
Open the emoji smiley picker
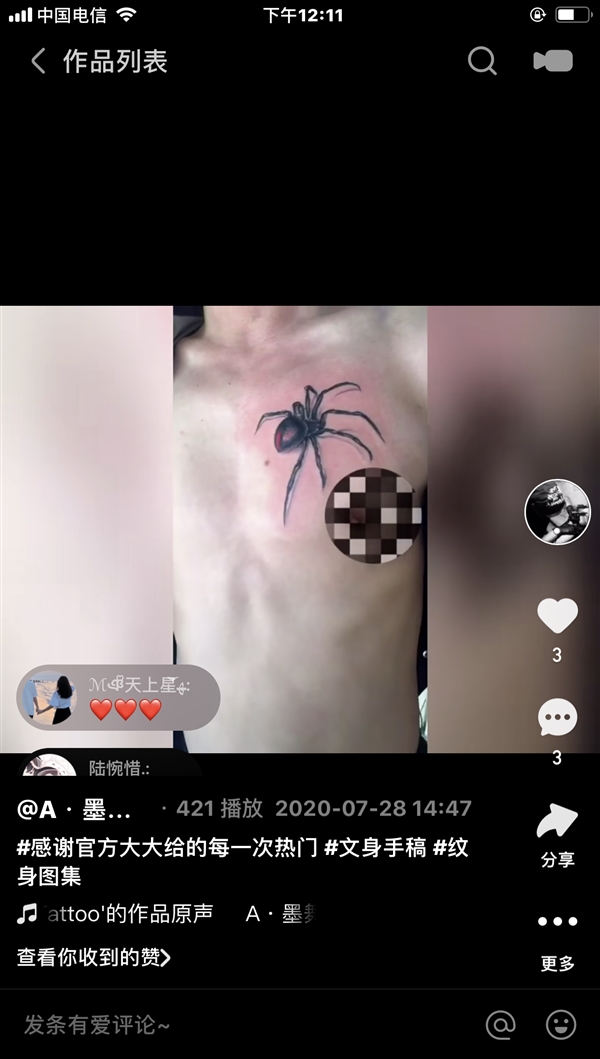pyautogui.click(x=561, y=1025)
